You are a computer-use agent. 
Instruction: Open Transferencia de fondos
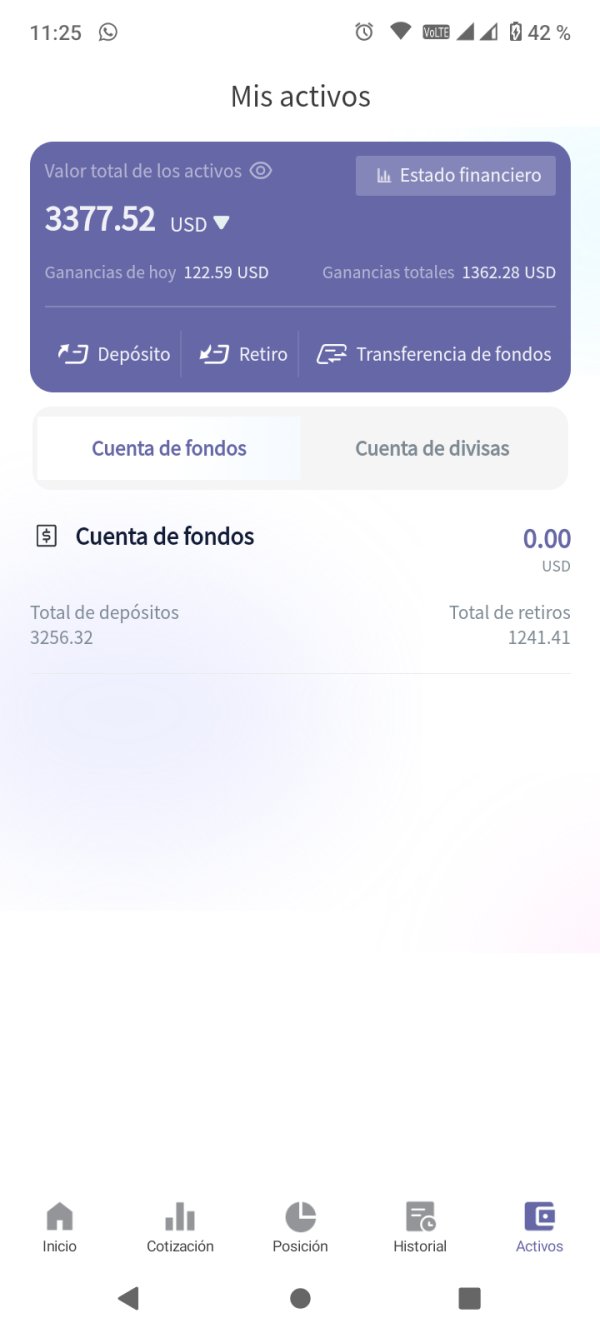coord(434,354)
